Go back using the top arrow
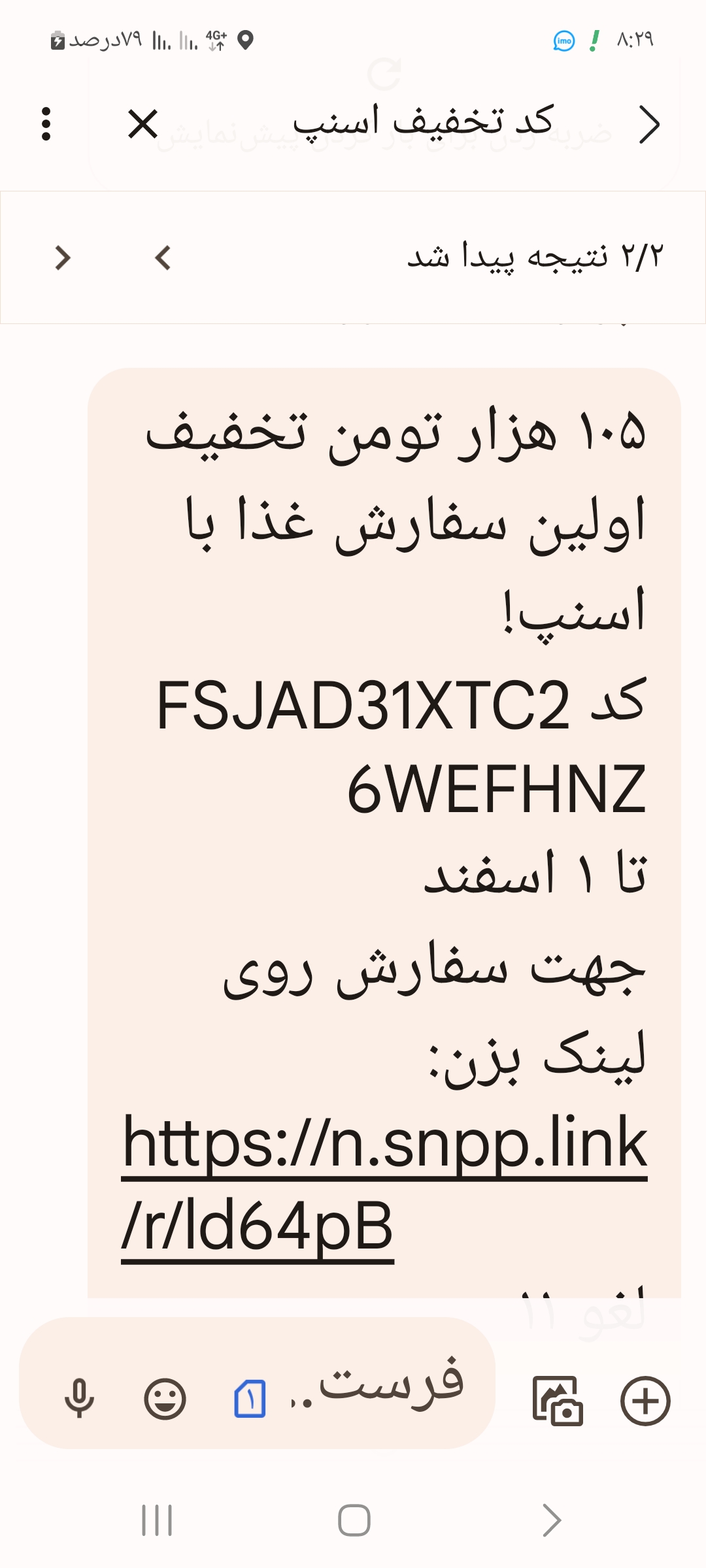The height and width of the screenshot is (1568, 706). pos(648,124)
